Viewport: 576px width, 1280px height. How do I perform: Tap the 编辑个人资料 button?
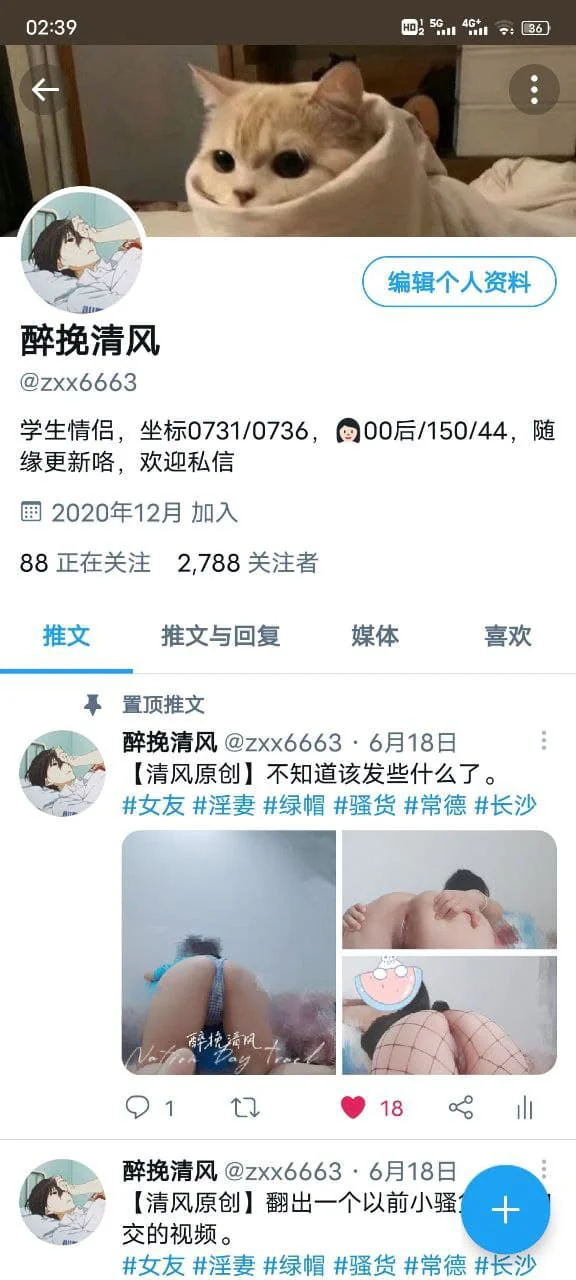tap(459, 282)
